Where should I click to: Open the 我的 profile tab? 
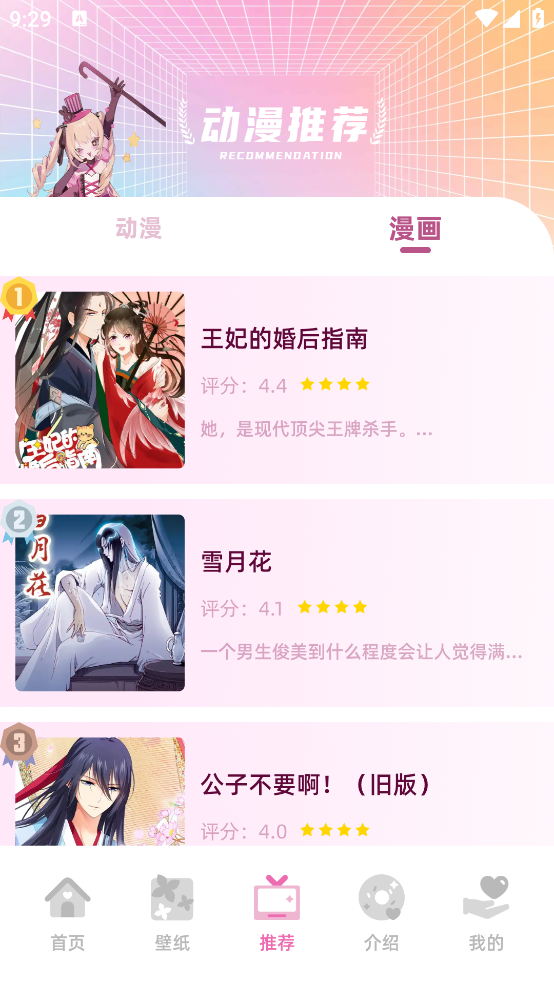[486, 914]
